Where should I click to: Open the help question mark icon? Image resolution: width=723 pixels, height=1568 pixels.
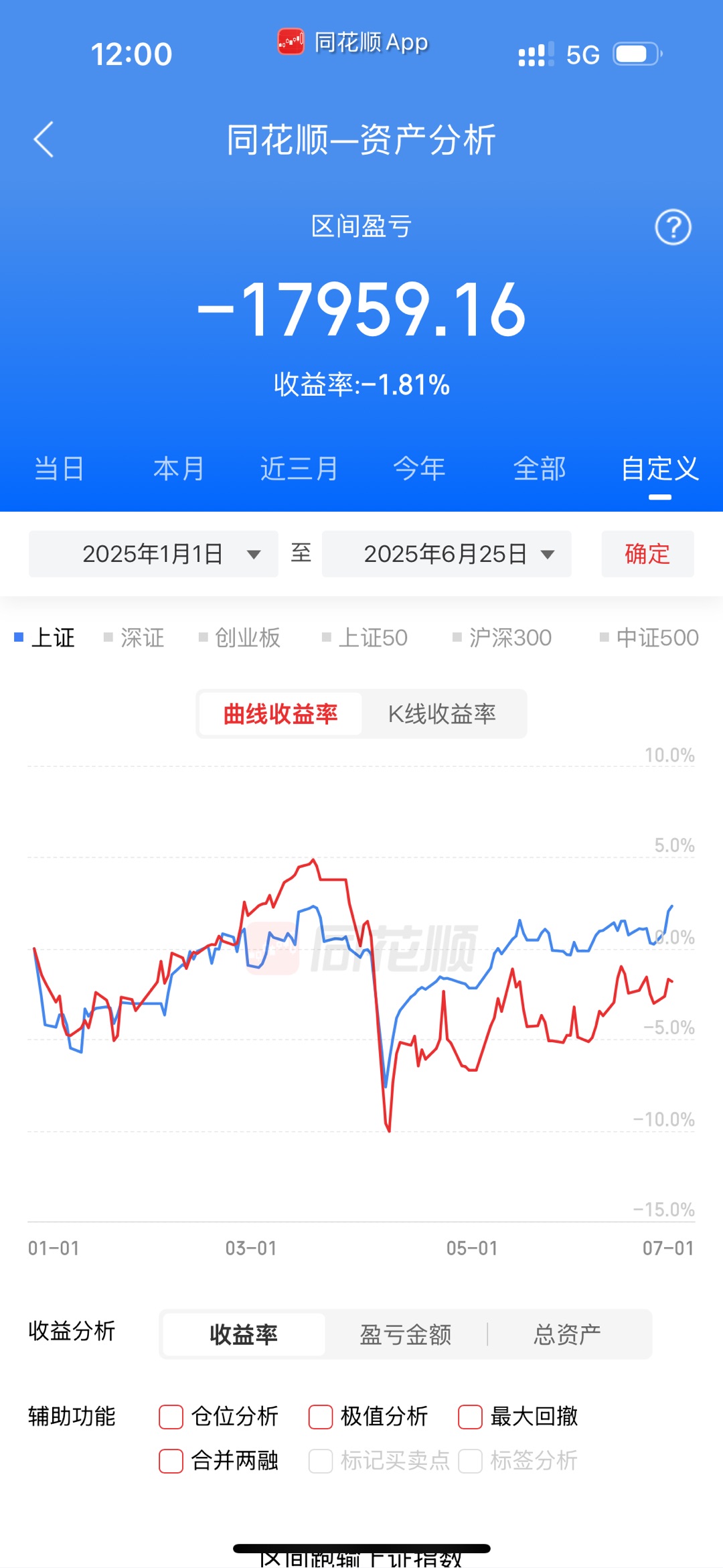pos(673,228)
